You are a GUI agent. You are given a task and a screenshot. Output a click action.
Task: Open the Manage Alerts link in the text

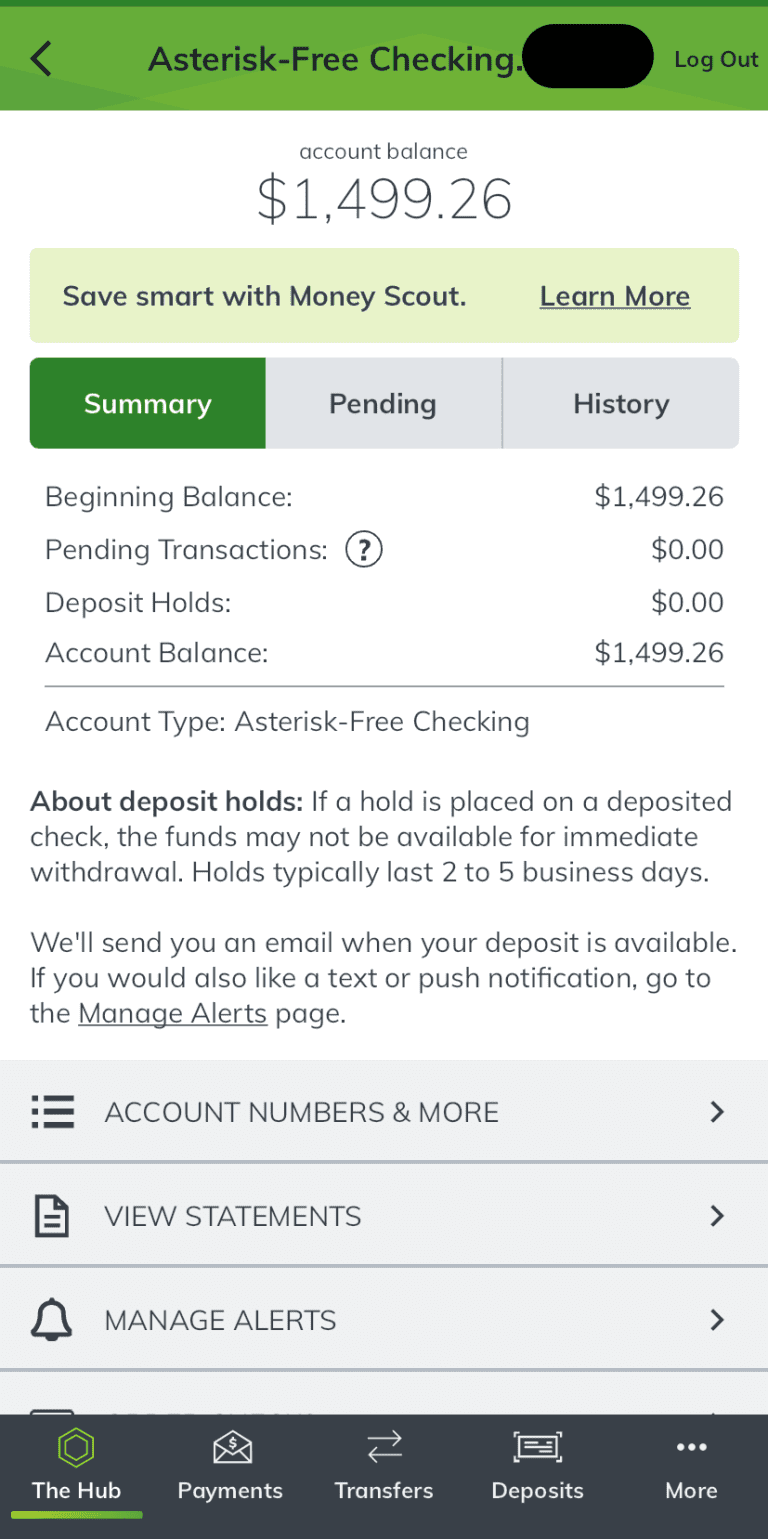pos(172,1013)
